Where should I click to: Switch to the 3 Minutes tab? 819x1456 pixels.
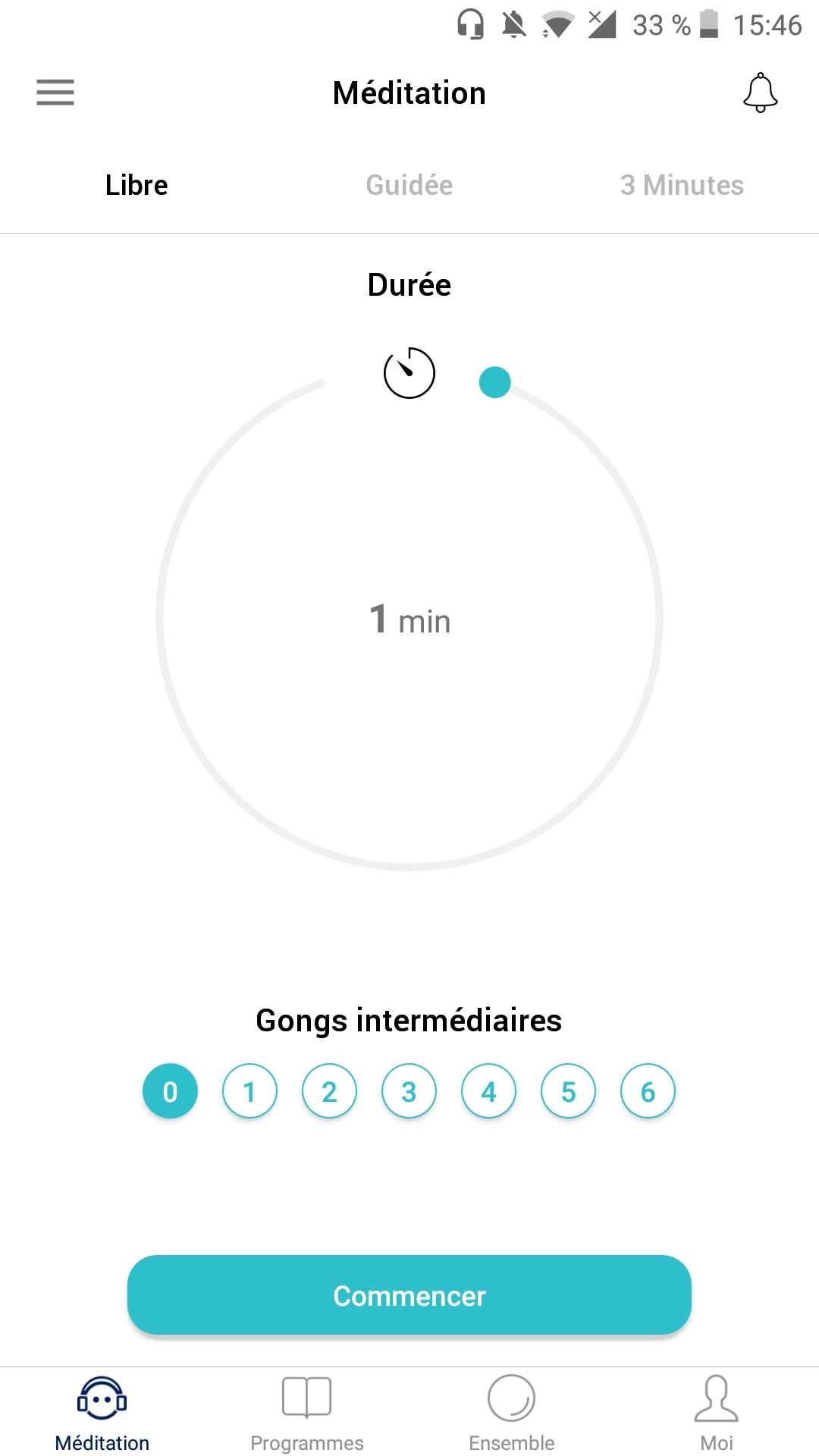[682, 185]
